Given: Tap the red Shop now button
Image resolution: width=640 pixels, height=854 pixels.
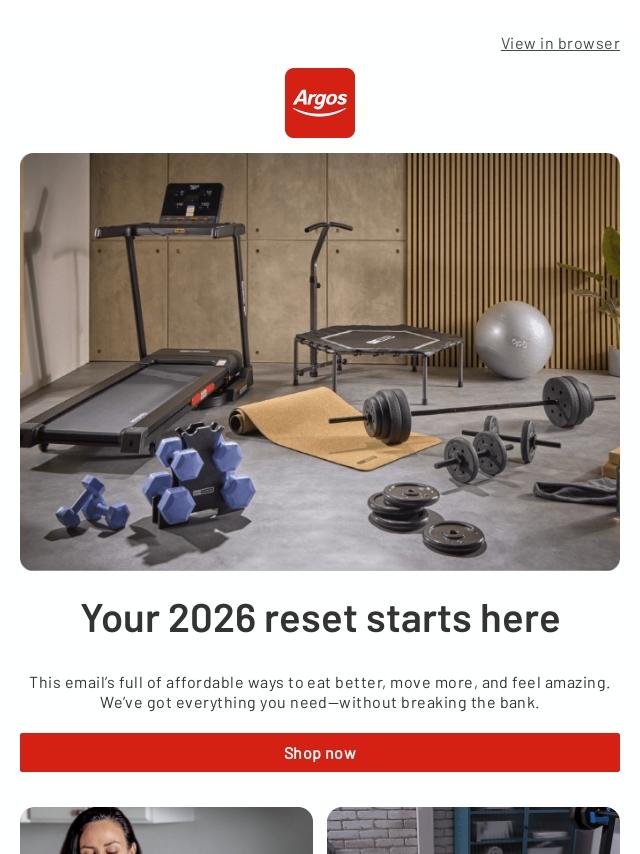Looking at the screenshot, I should click(x=320, y=753).
